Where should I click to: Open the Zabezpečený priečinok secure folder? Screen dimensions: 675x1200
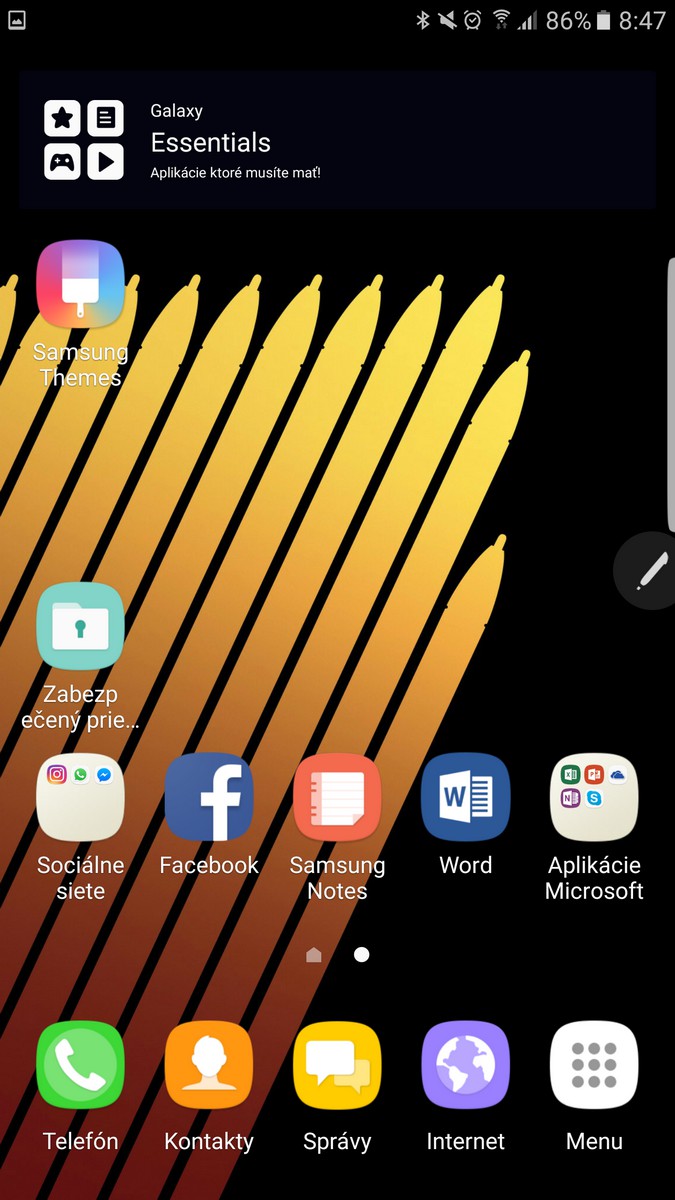coord(80,626)
